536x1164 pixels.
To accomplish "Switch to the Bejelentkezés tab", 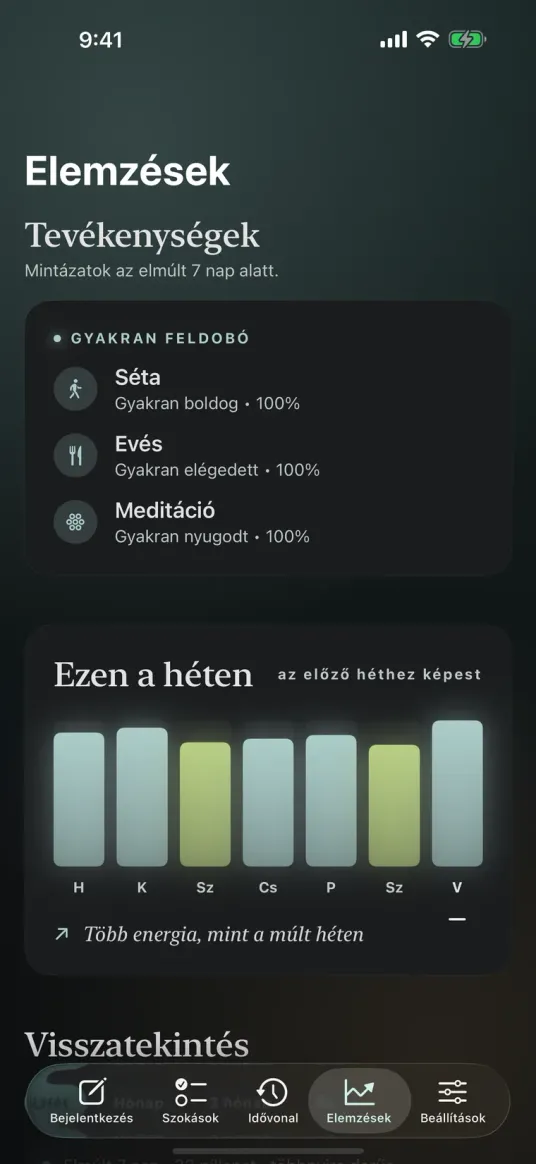I will pyautogui.click(x=91, y=1100).
